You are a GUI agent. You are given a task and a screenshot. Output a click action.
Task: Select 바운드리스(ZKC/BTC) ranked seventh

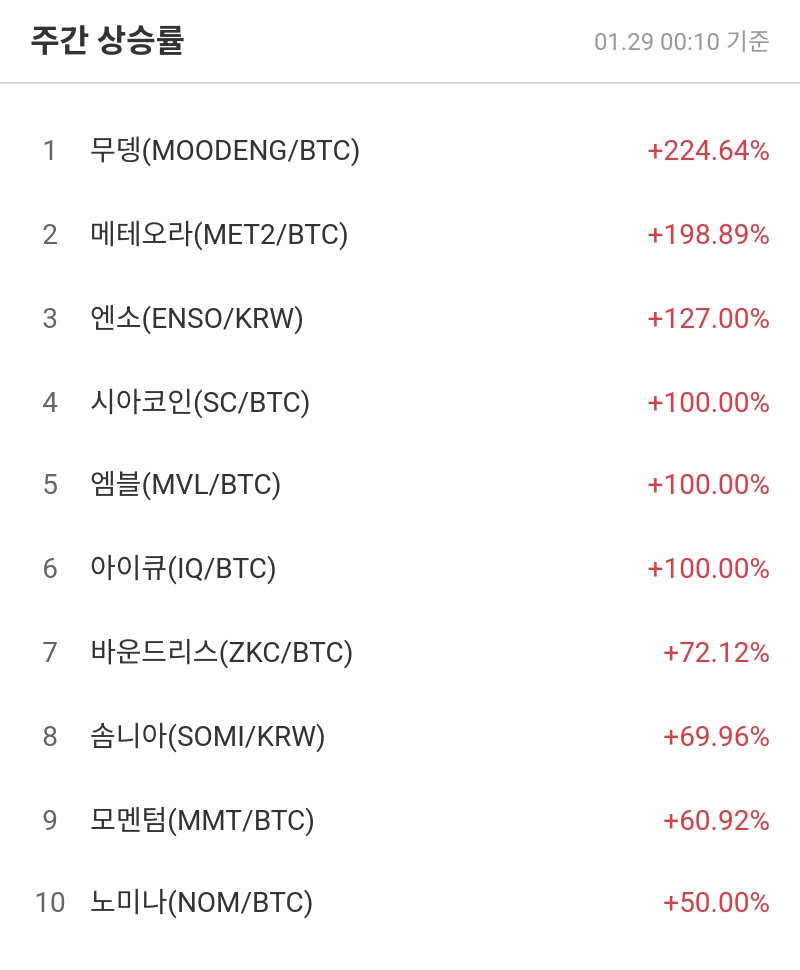tap(220, 652)
